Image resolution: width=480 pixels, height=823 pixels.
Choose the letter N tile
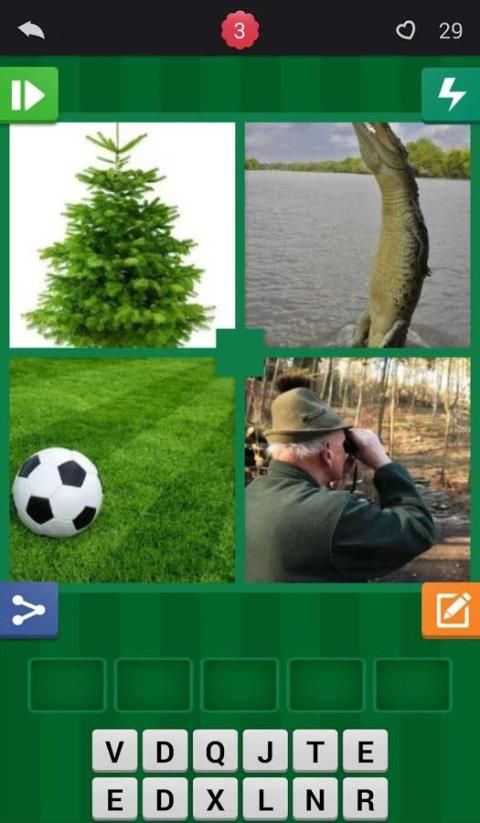[315, 800]
